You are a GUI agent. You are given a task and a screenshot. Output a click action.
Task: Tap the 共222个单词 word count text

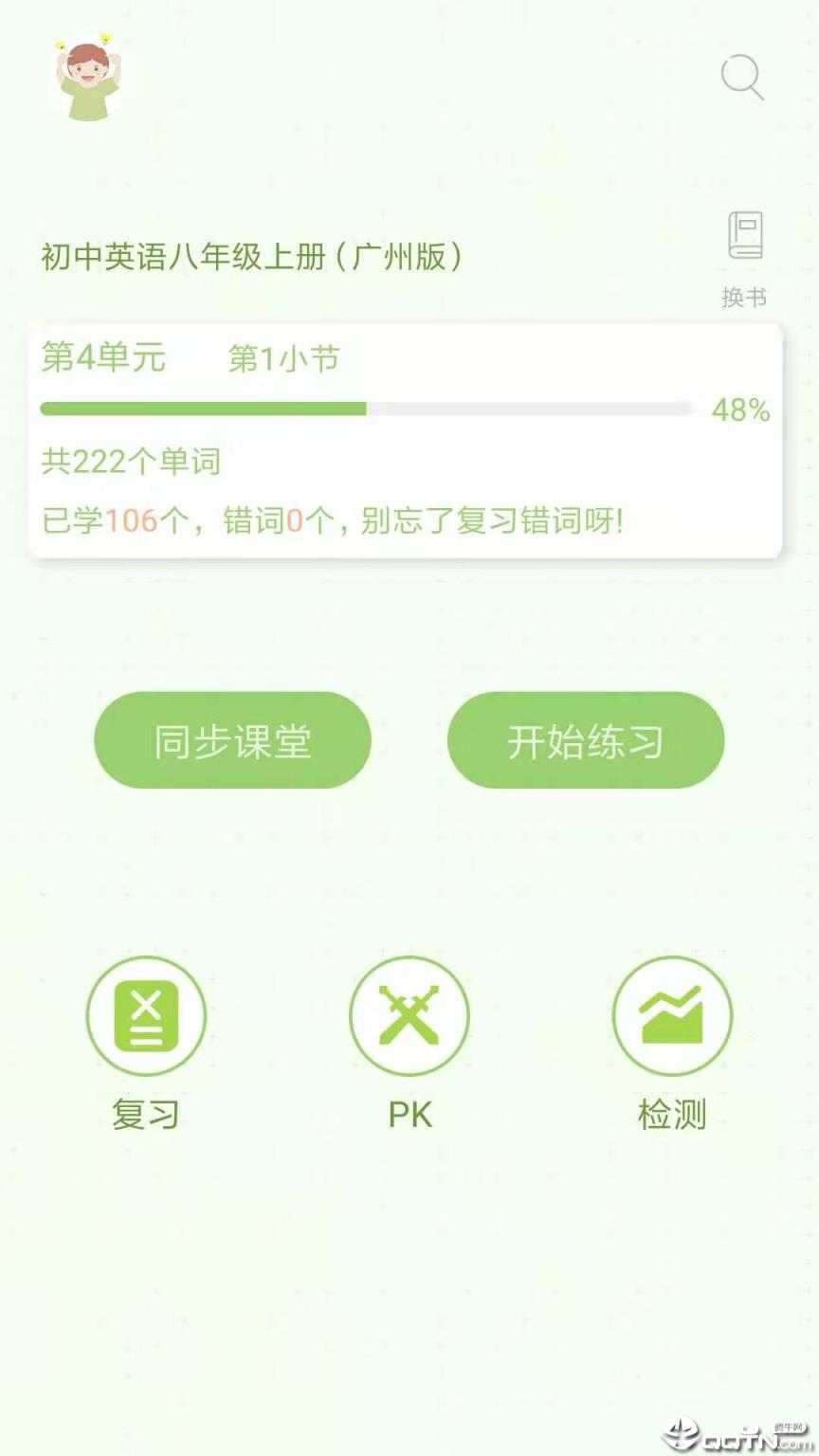[x=131, y=462]
